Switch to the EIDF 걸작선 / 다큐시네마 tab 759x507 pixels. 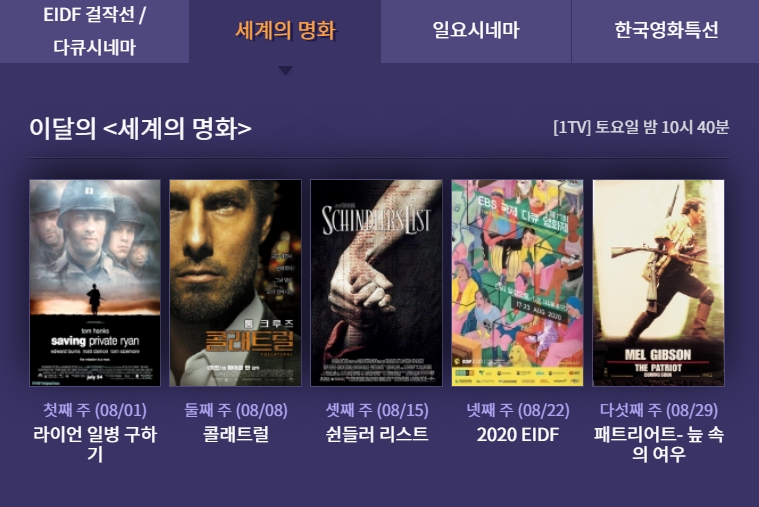[94, 31]
